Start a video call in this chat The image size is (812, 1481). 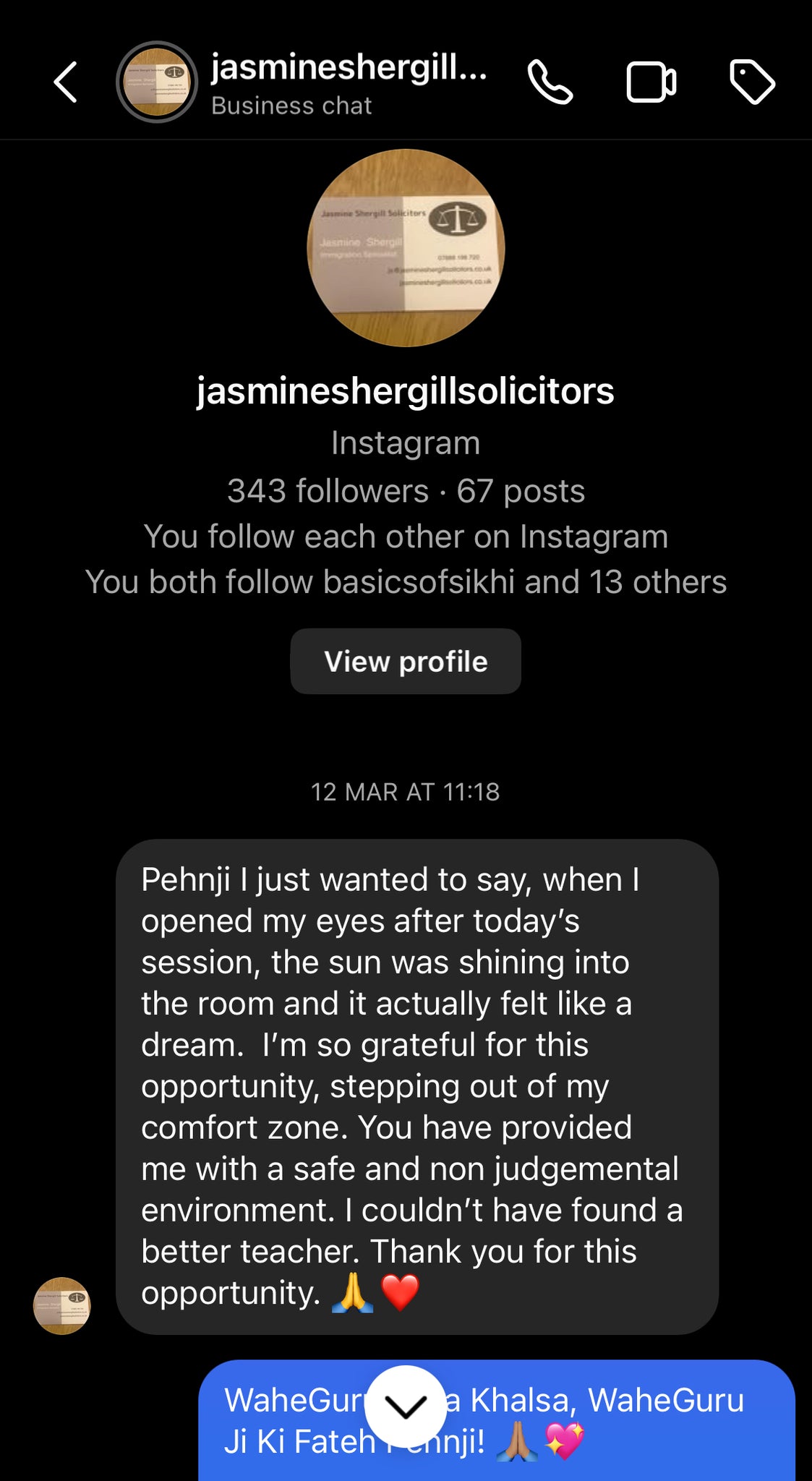[x=651, y=82]
